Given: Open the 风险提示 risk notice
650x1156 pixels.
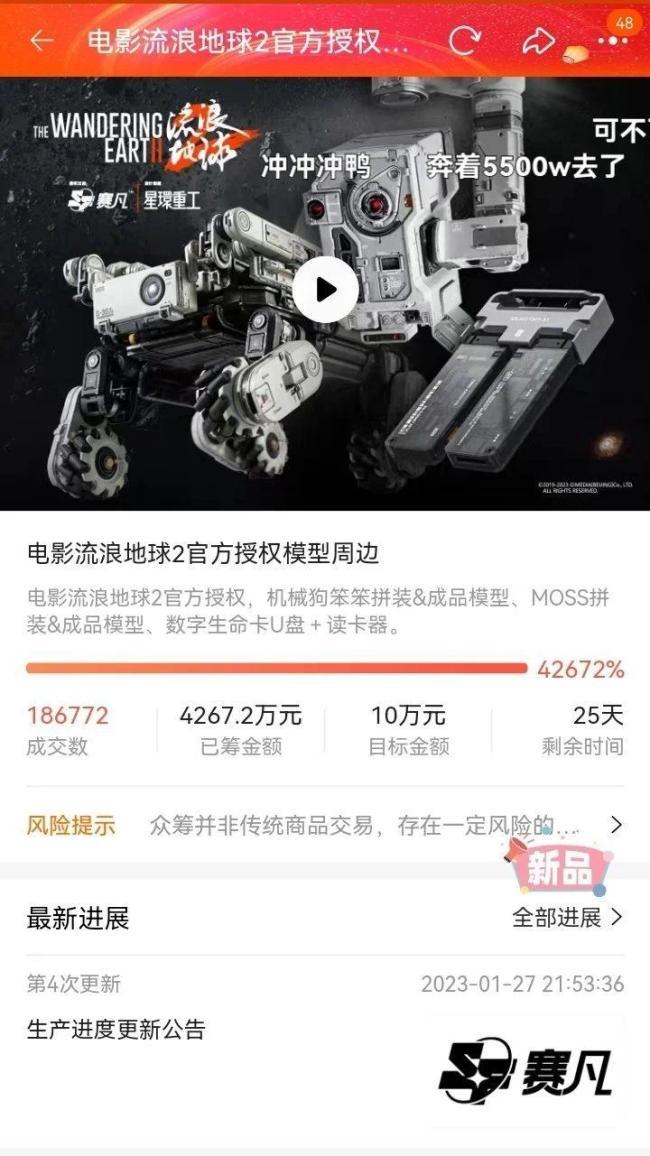Looking at the screenshot, I should point(325,825).
